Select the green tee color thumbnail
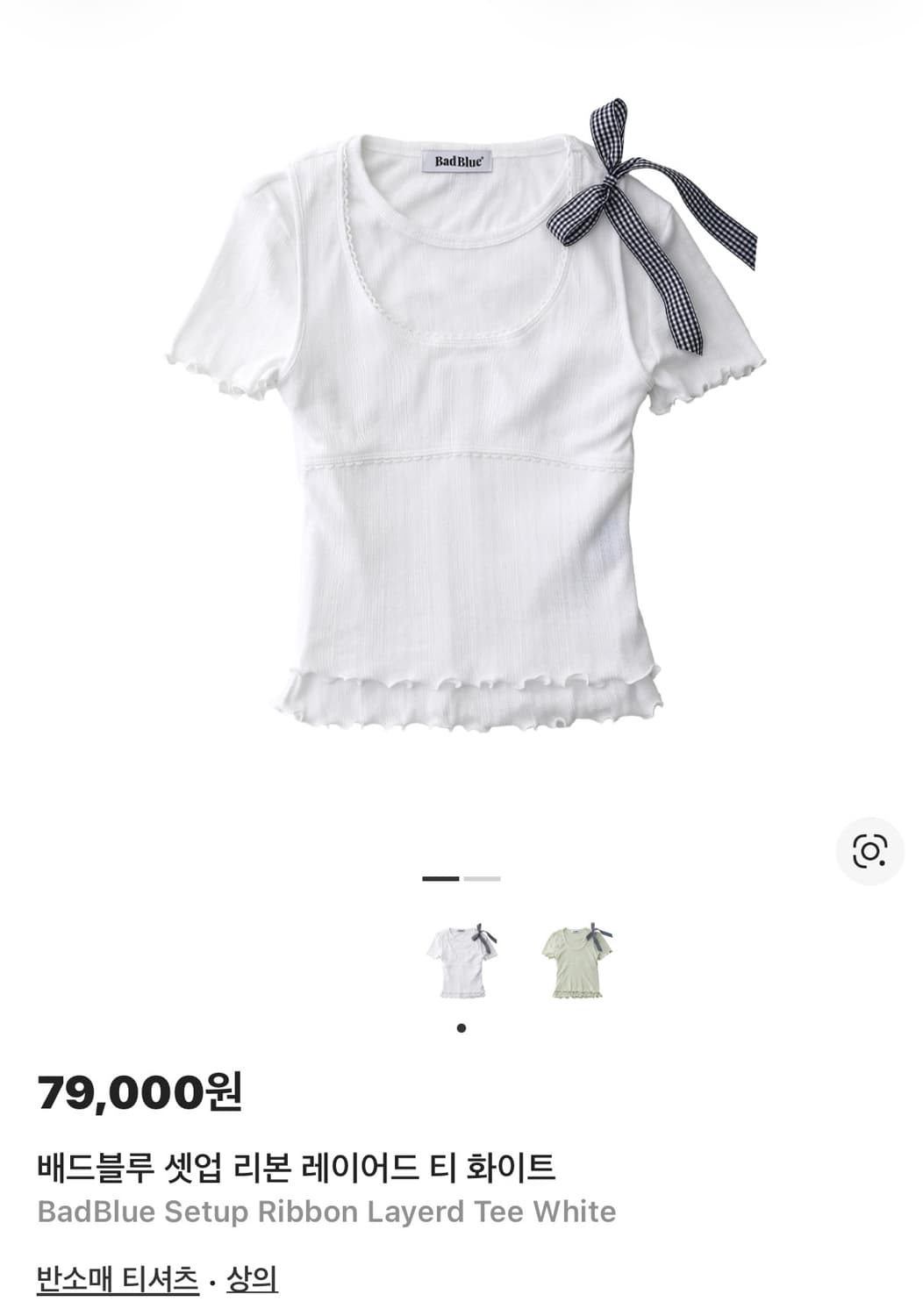Viewport: 923px width, 1316px height. point(577,962)
